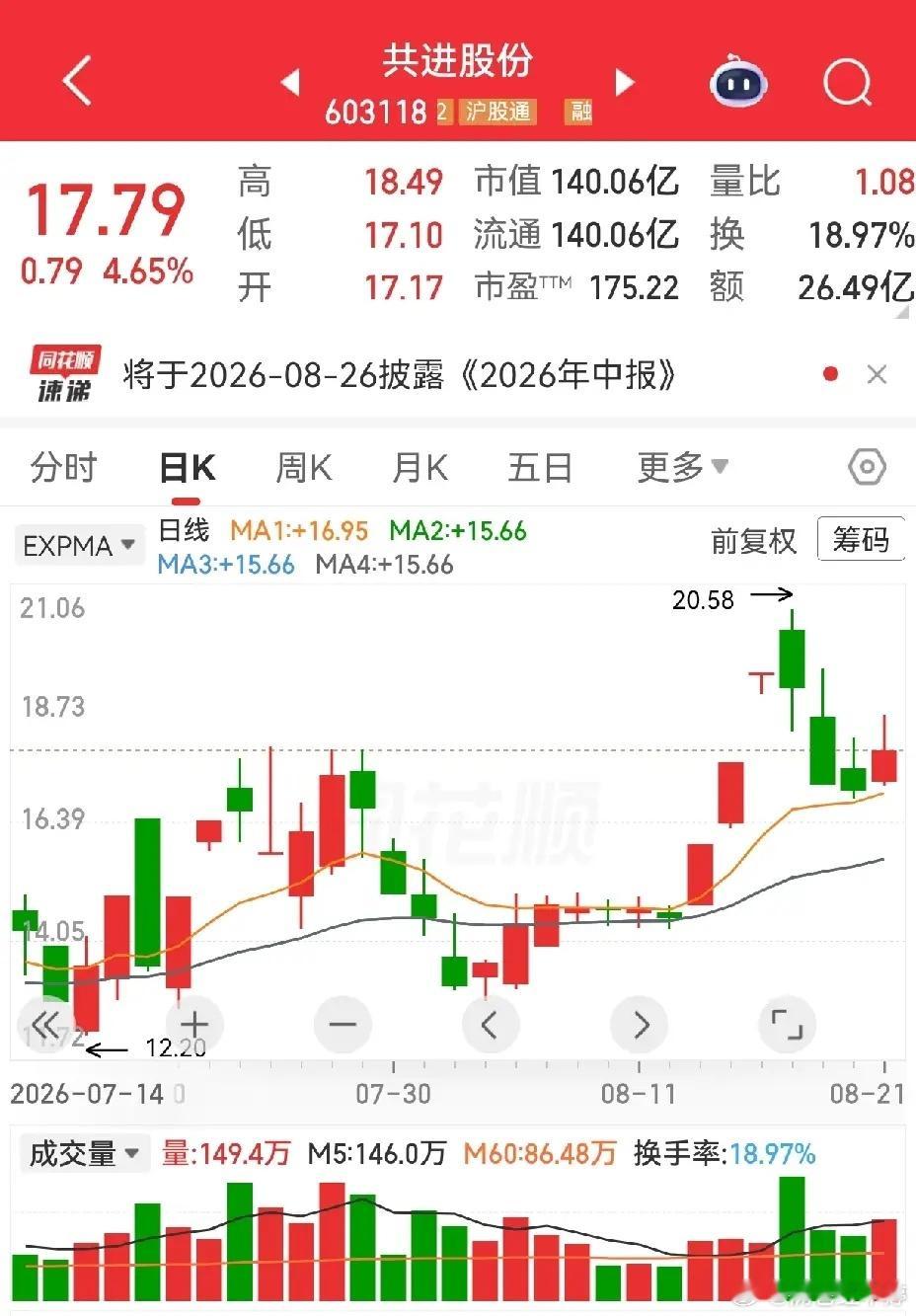Open stock search magnifier
Screen dimensions: 916x1316
848,81
